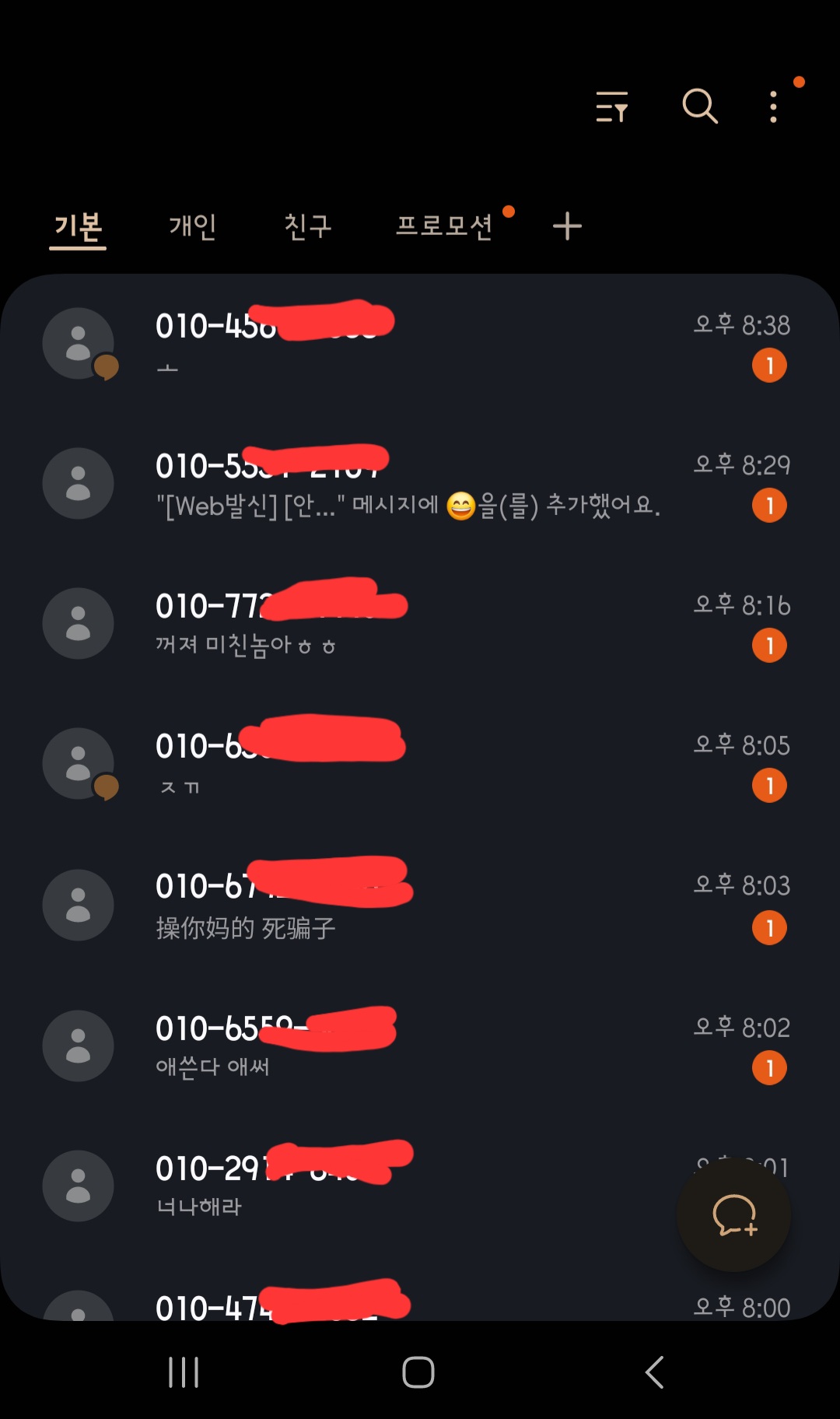The width and height of the screenshot is (840, 1419).
Task: Open the three-dot overflow menu
Action: (x=773, y=107)
